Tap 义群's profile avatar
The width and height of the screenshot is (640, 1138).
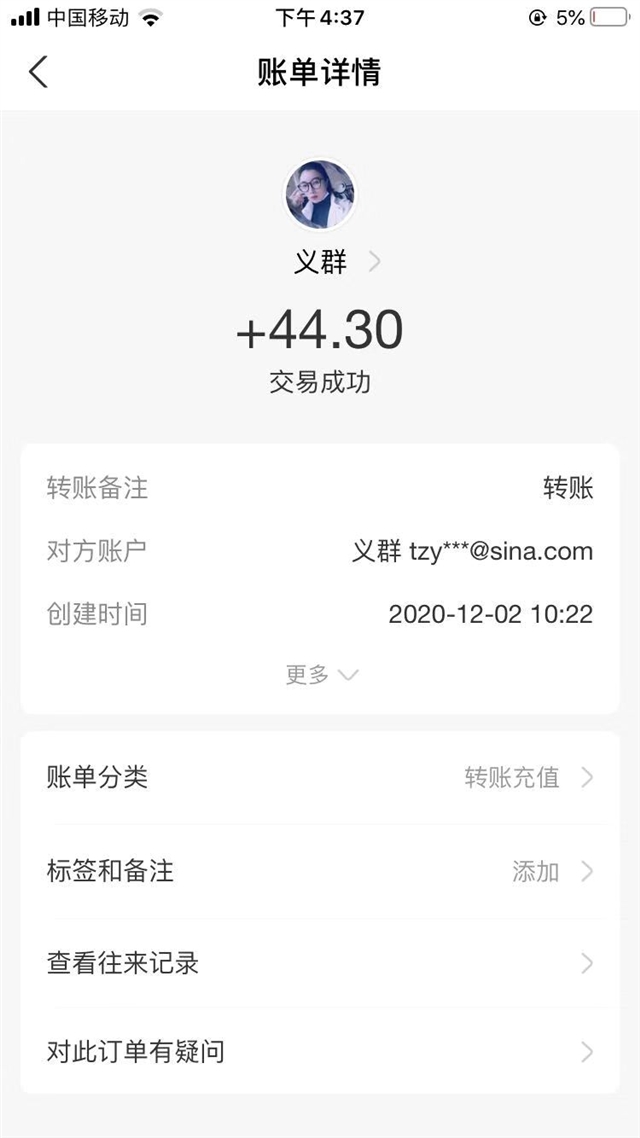coord(319,194)
